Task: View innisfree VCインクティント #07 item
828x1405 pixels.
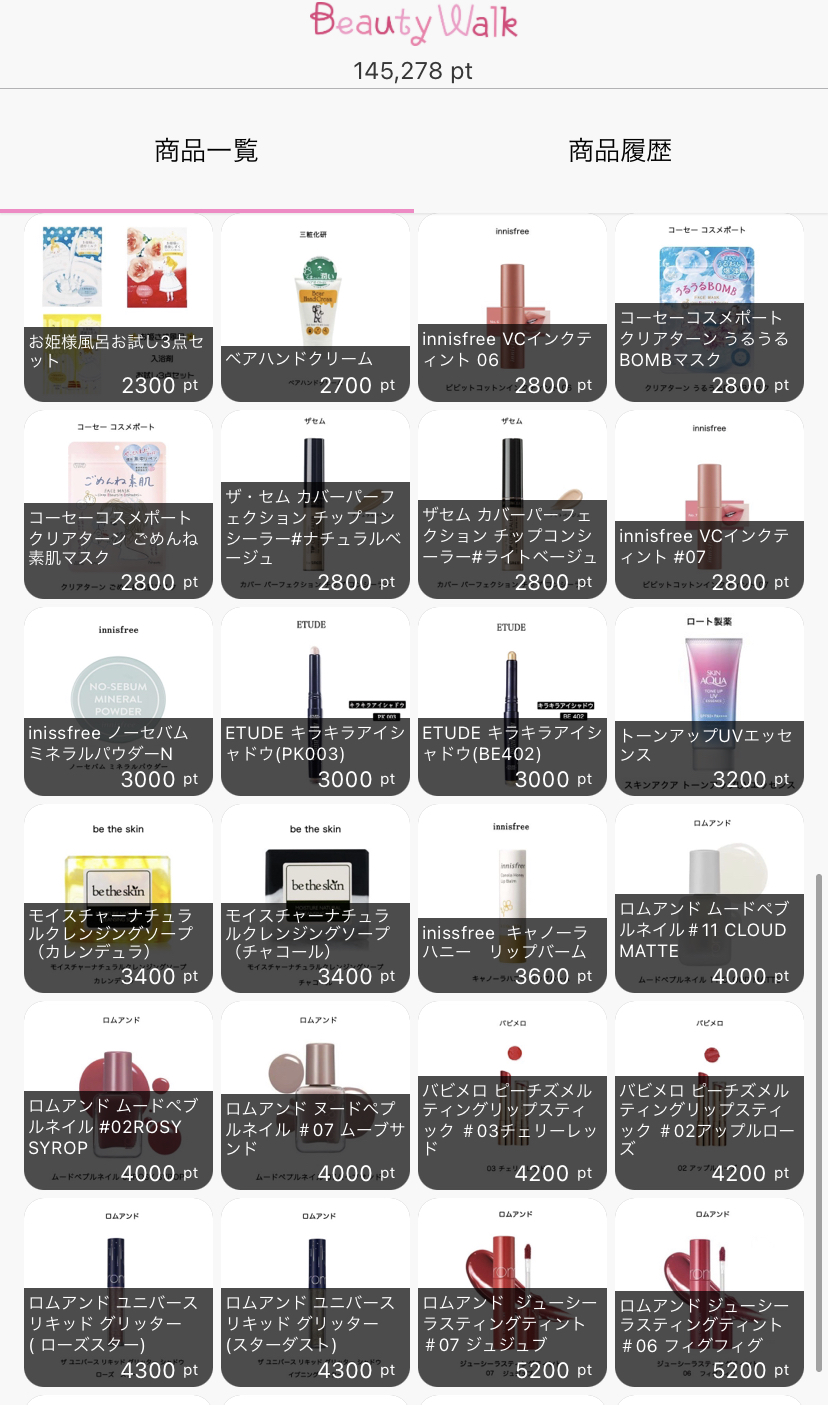Action: click(709, 504)
